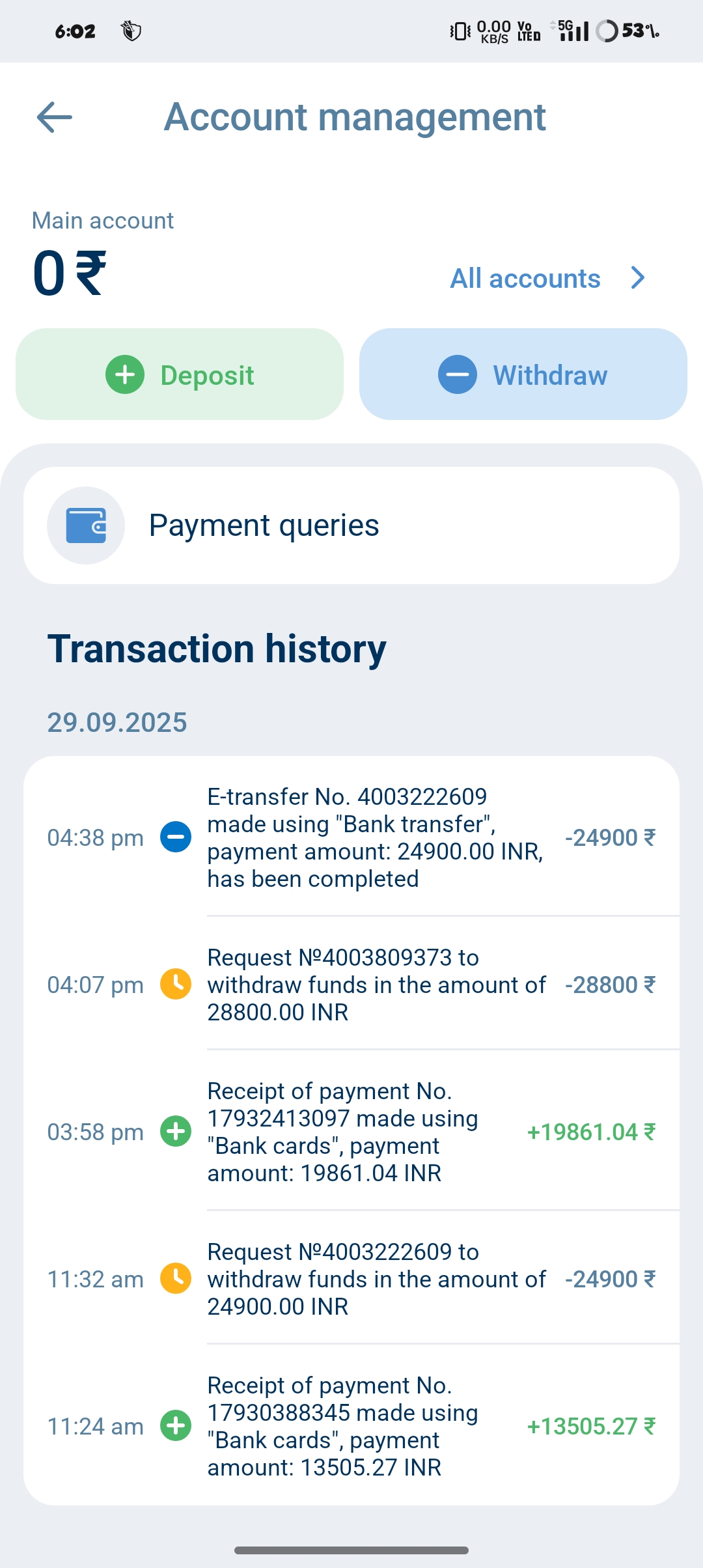Open the All accounts link
This screenshot has width=703, height=1568.
[x=547, y=279]
